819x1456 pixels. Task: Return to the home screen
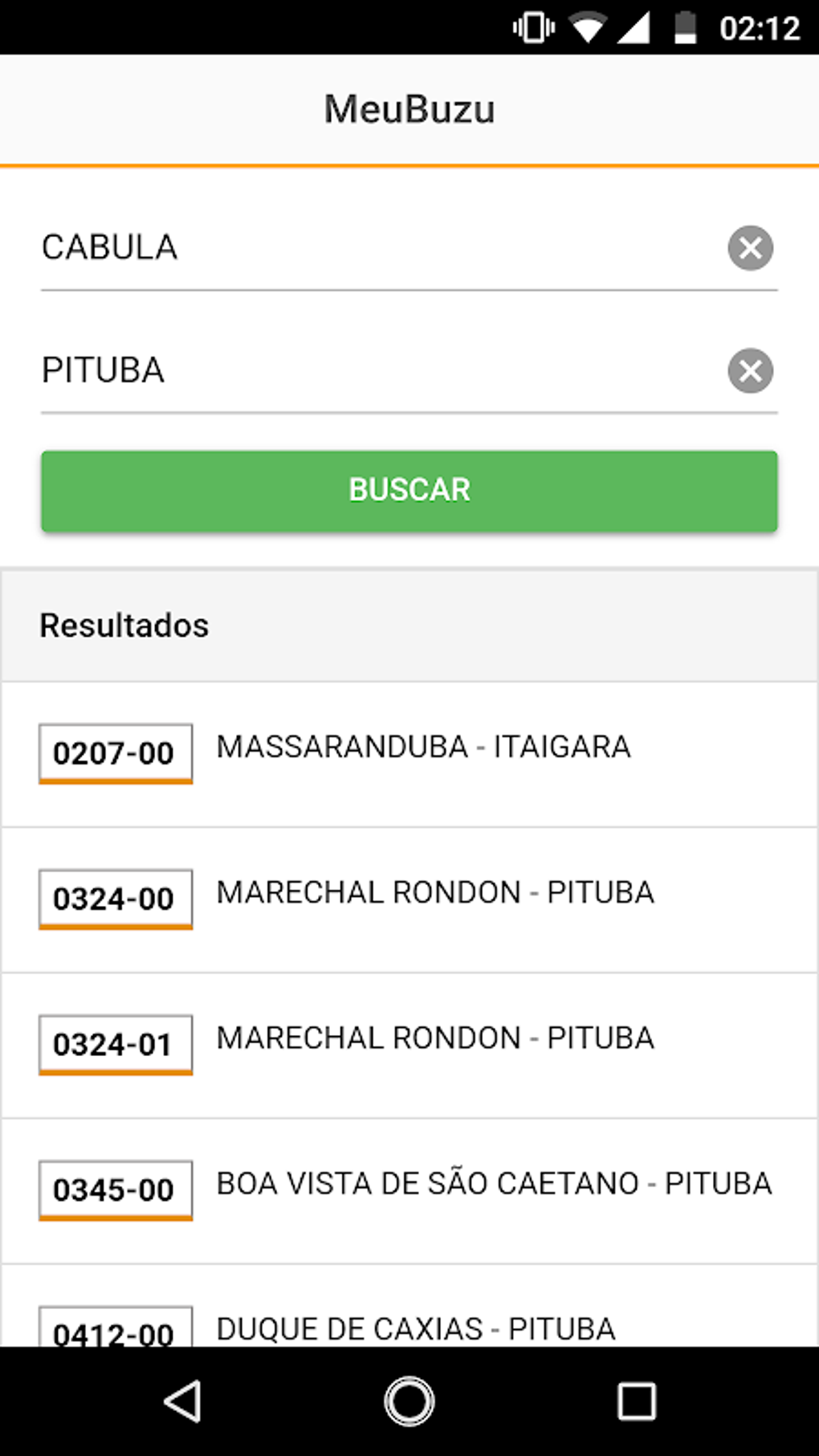[409, 1401]
